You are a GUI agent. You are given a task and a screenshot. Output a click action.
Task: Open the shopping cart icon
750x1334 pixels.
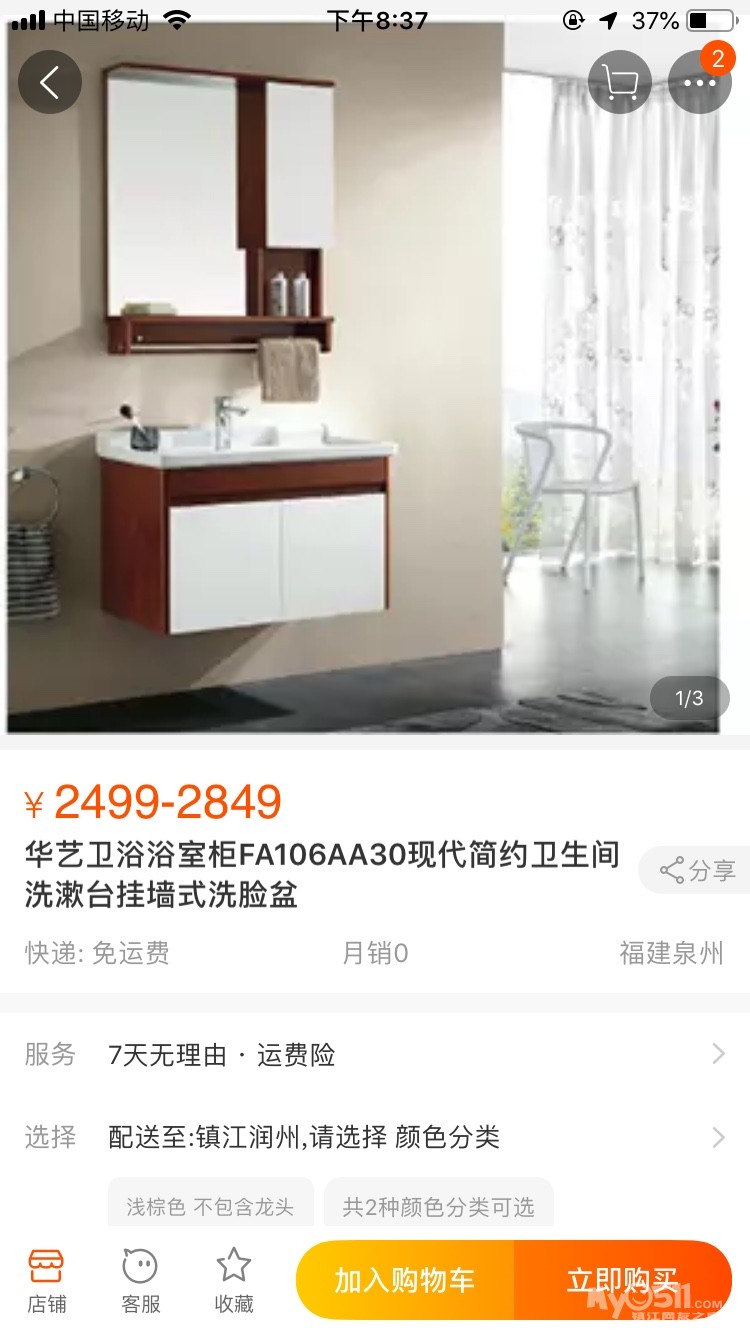coord(620,82)
